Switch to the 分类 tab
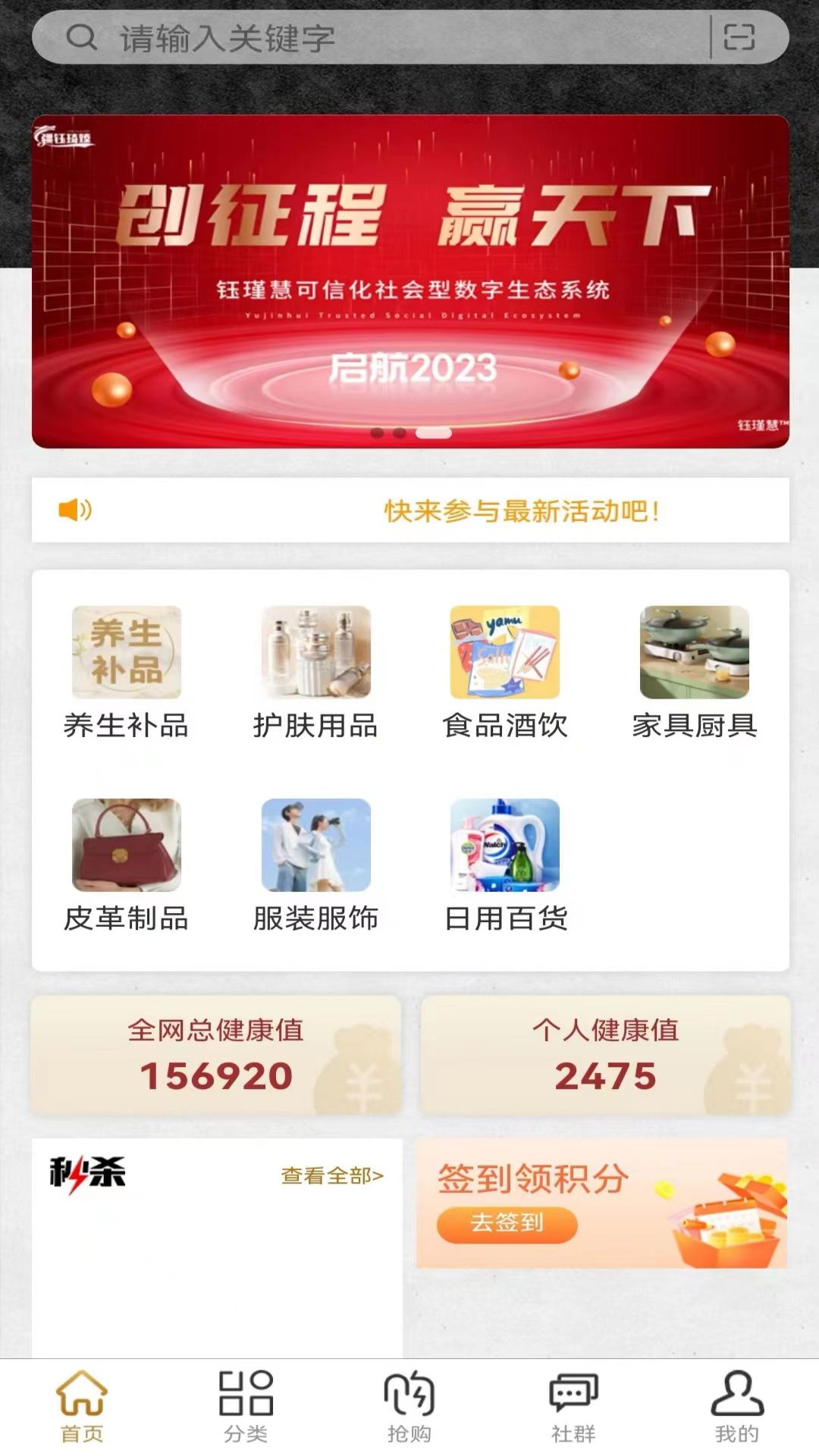 tap(246, 1406)
